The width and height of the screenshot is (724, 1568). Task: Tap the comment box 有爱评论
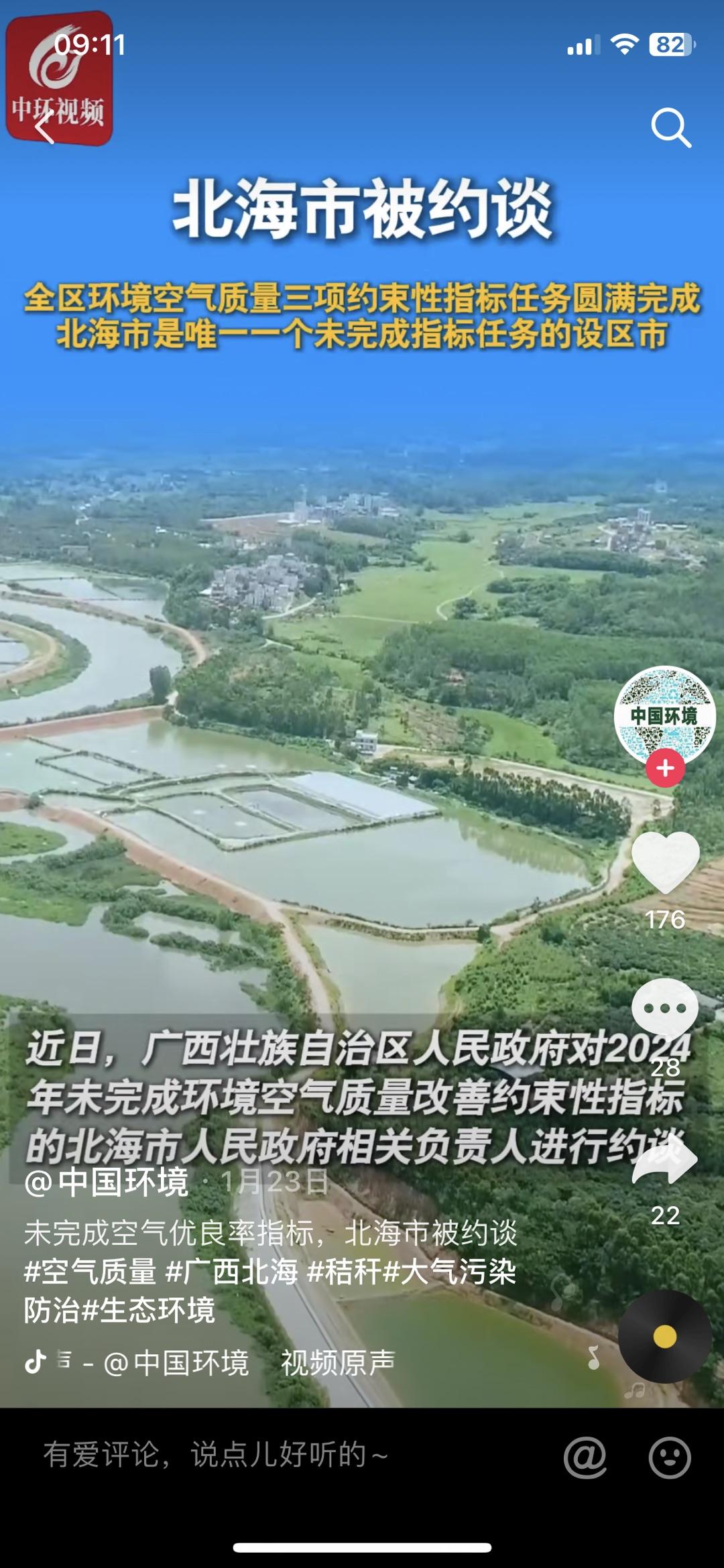coord(215,1455)
